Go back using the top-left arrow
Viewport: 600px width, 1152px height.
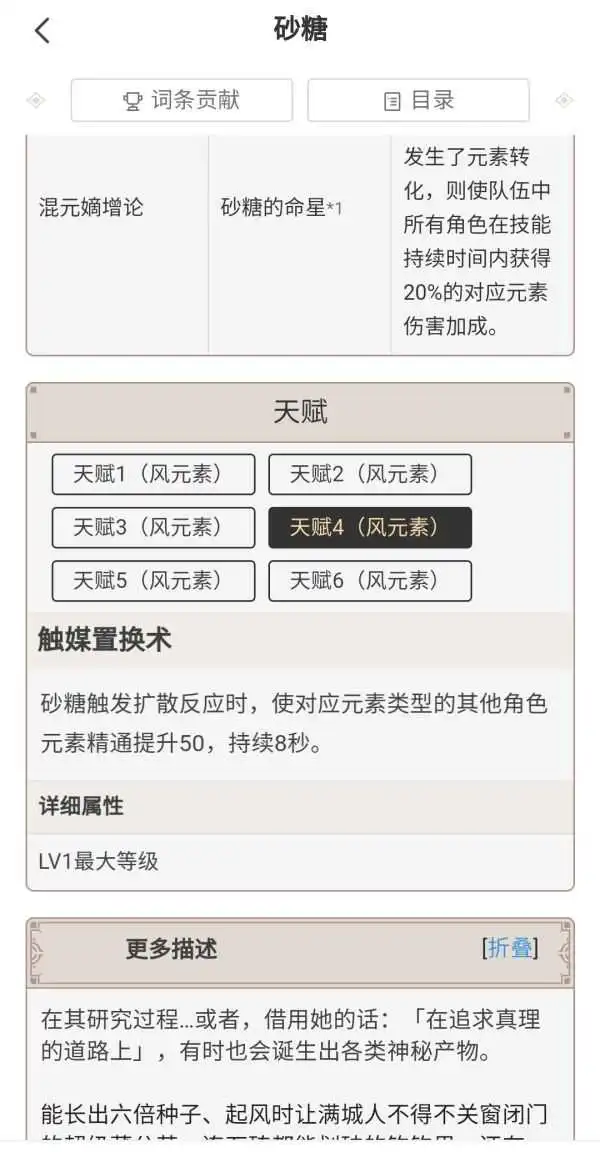pos(42,31)
